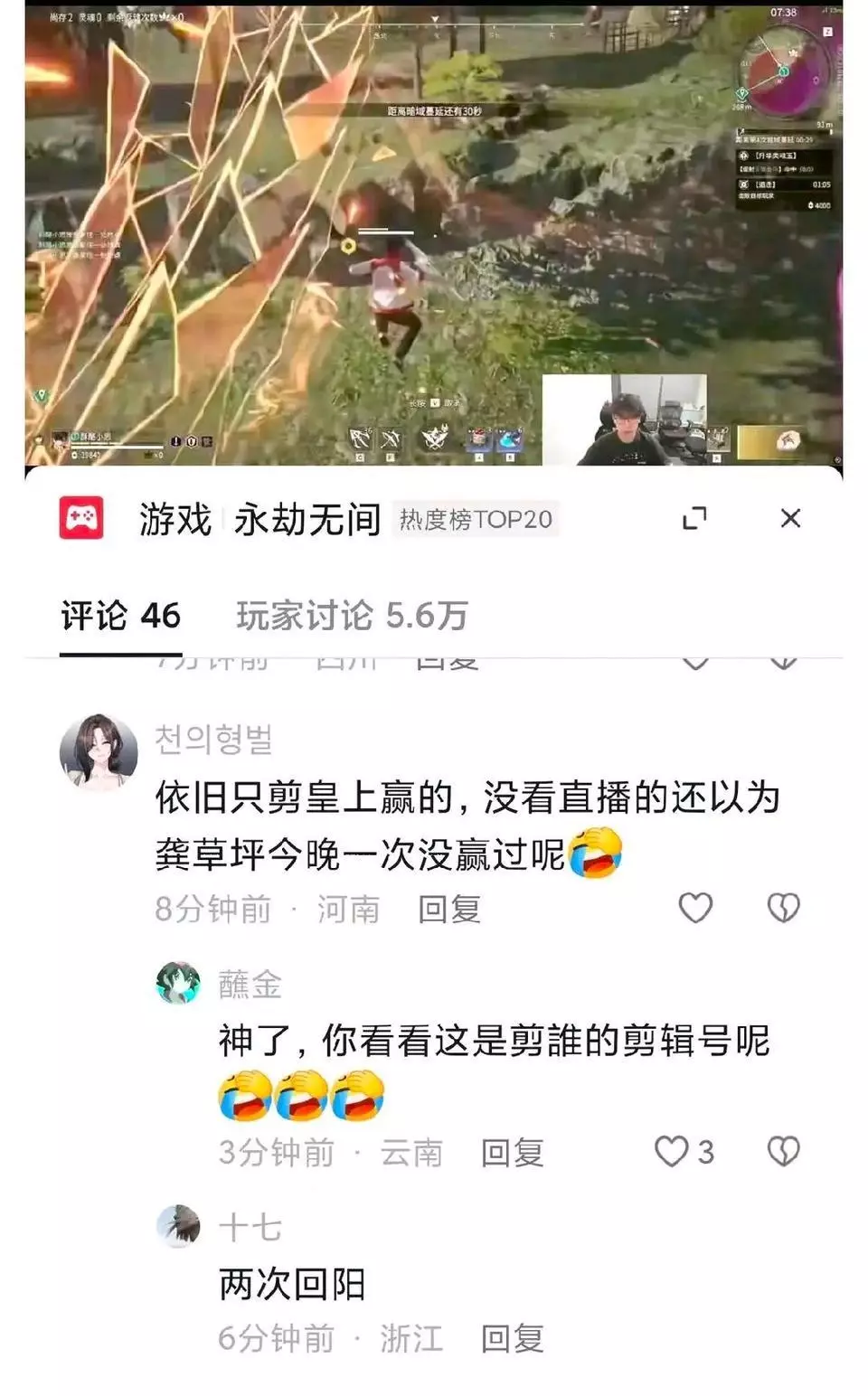Open 十七's profile avatar
The height and width of the screenshot is (1396, 868).
click(x=178, y=1227)
